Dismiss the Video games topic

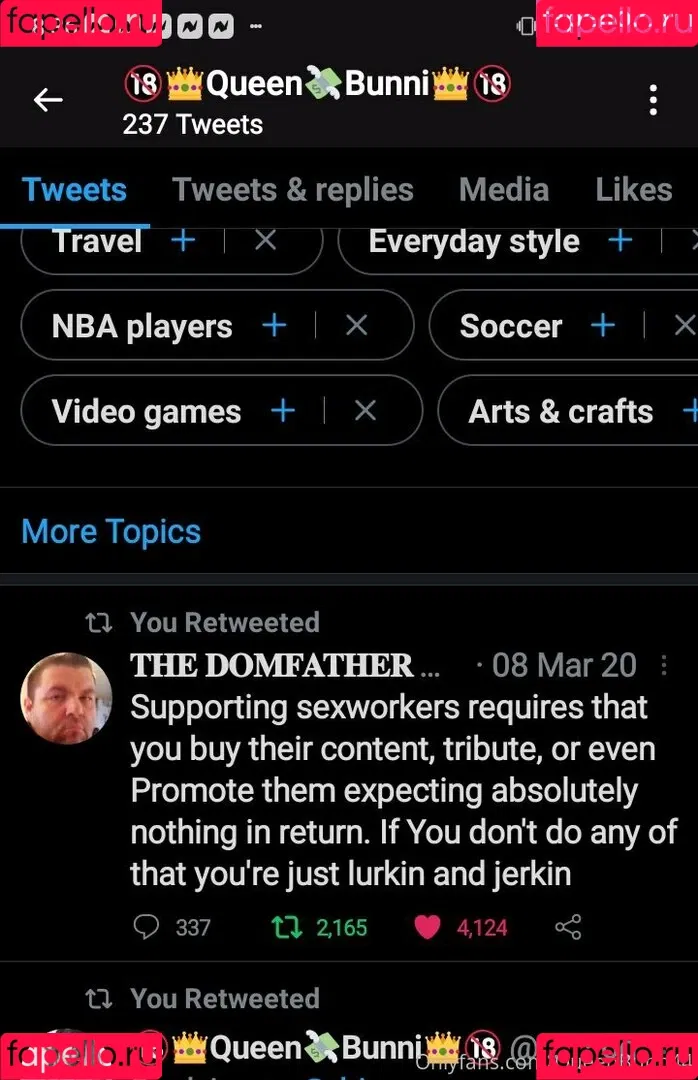(365, 411)
